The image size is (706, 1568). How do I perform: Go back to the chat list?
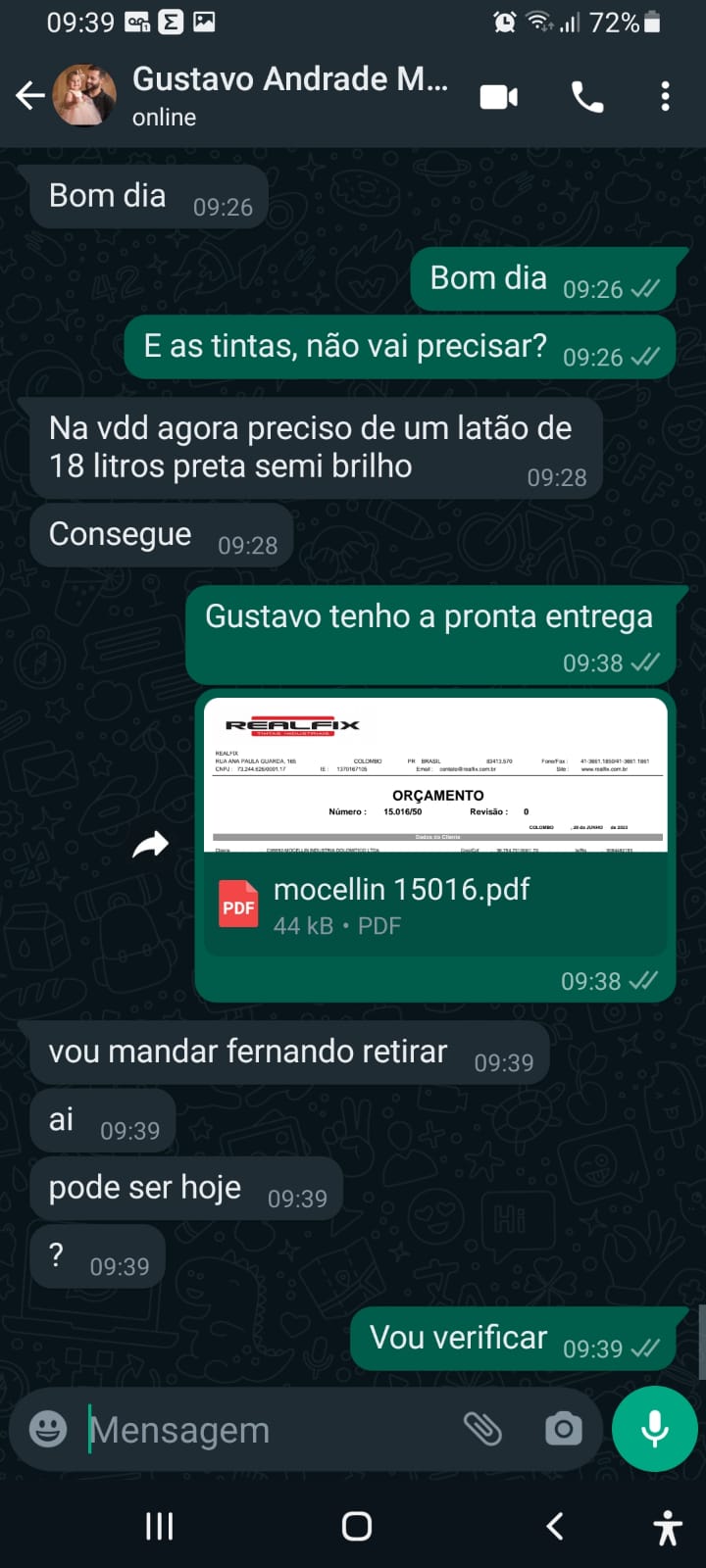29,96
